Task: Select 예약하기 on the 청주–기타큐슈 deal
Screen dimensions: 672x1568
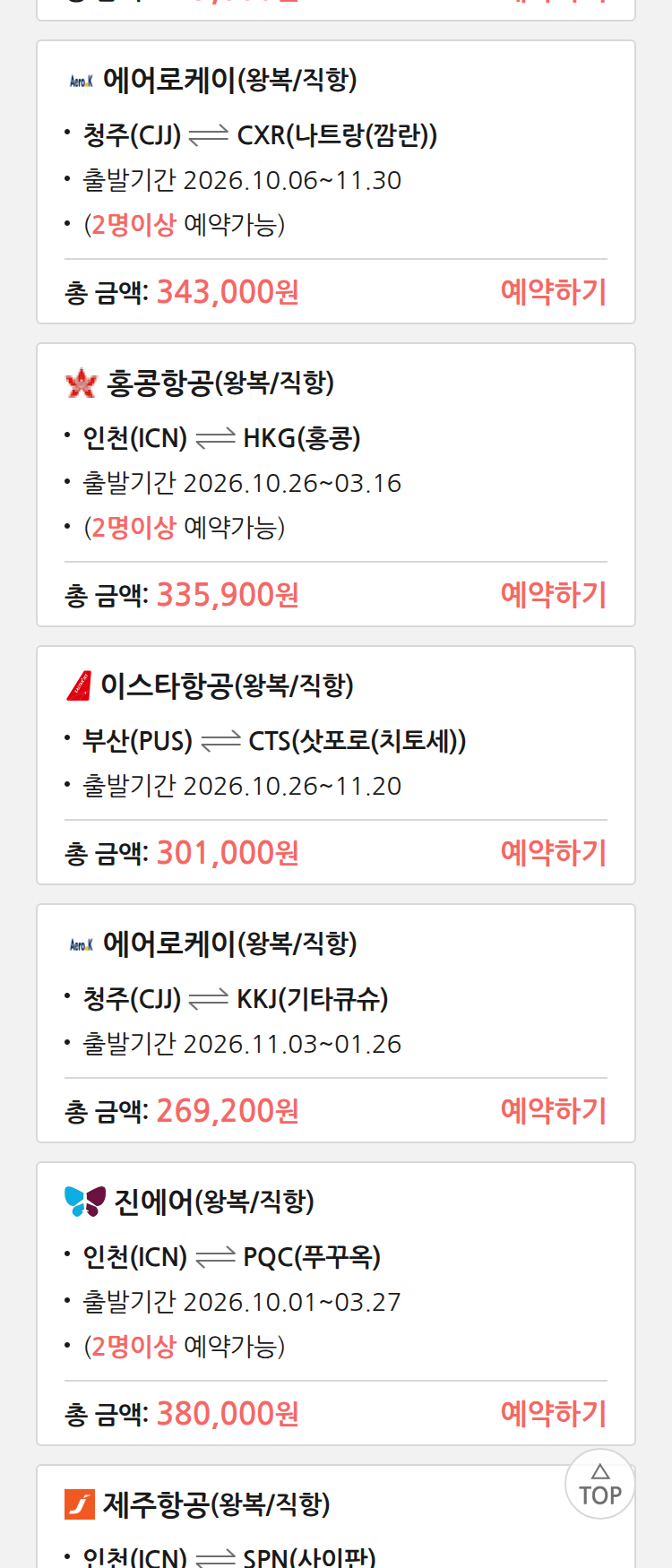Action: coord(553,1111)
